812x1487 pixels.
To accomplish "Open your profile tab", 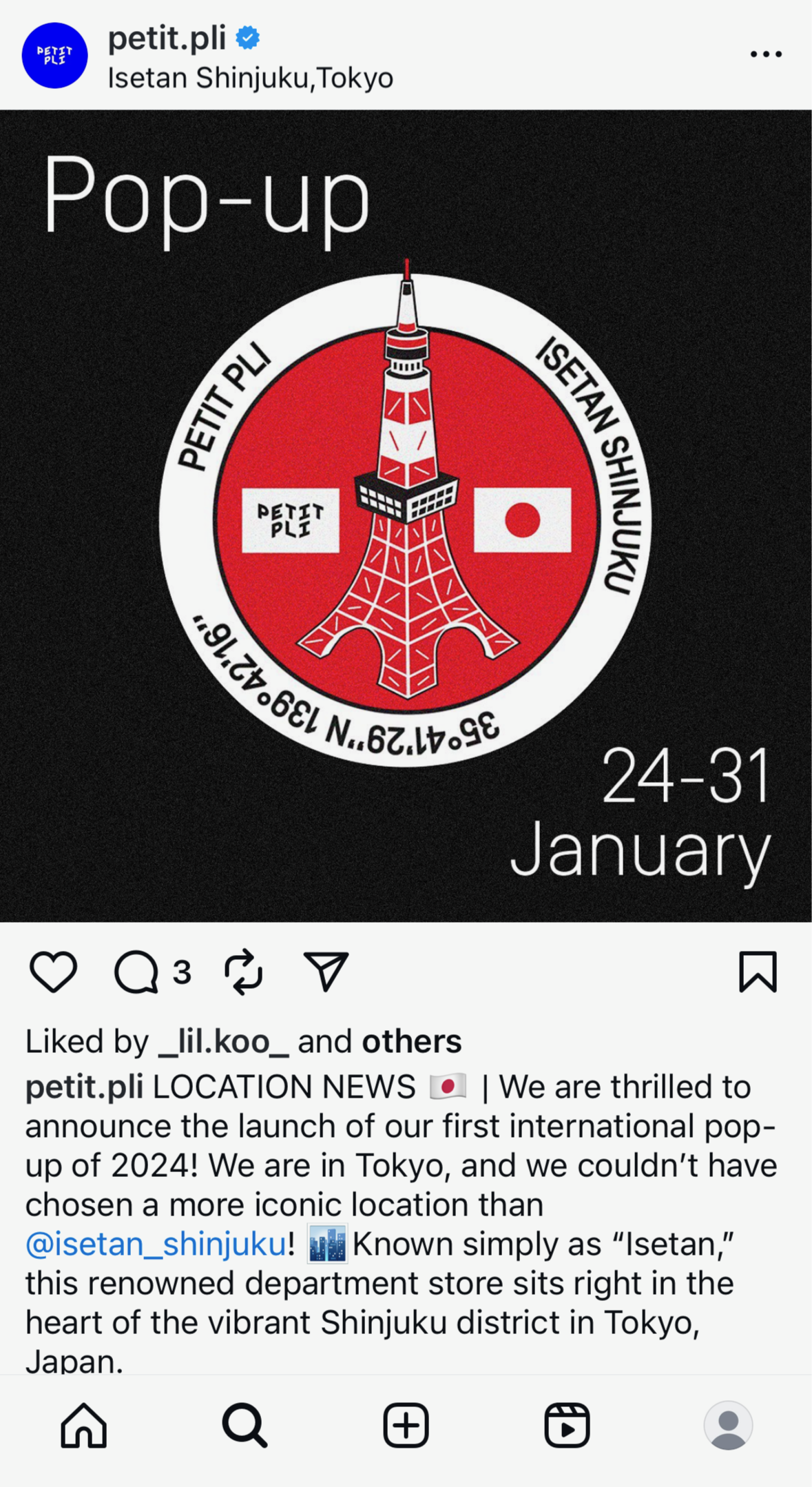I will [728, 1426].
